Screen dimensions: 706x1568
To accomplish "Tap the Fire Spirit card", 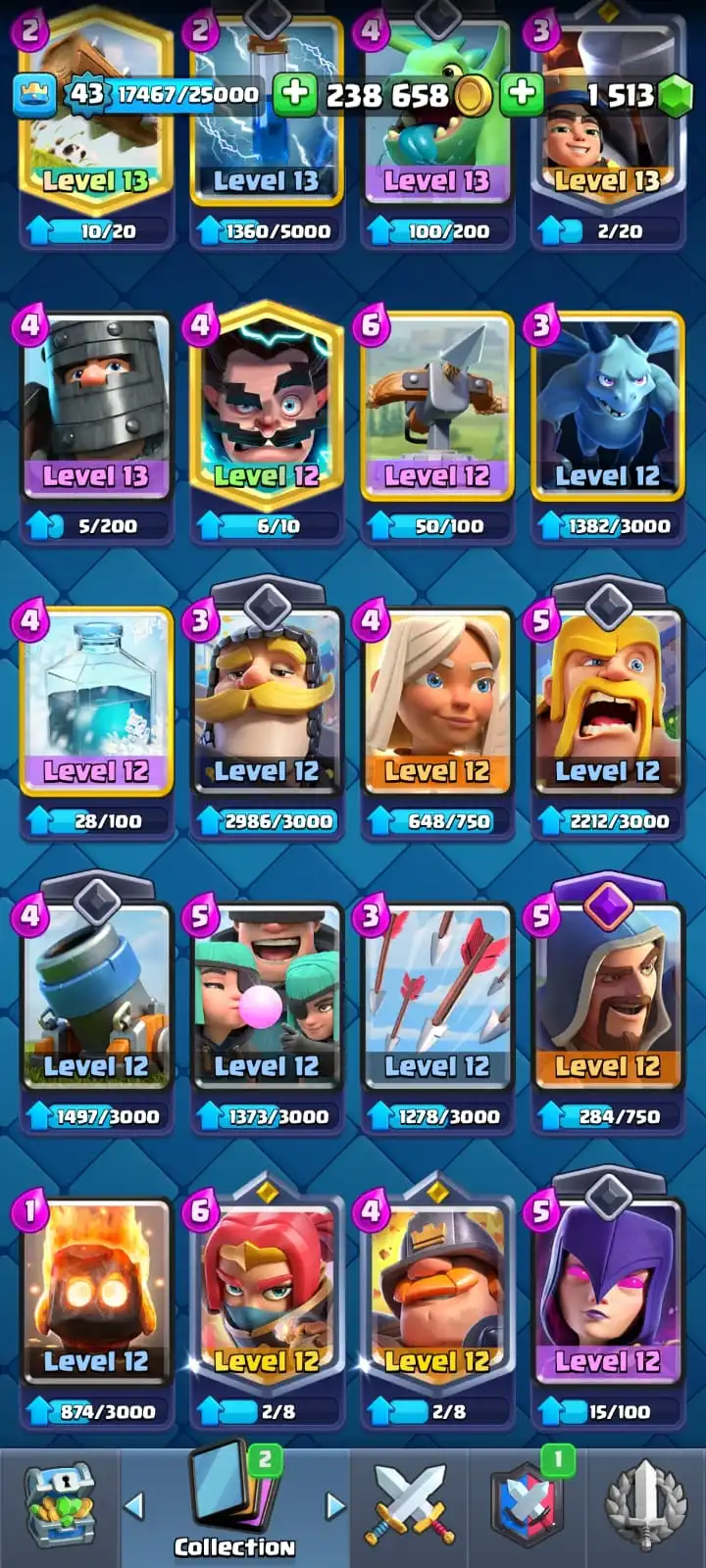I will pos(95,1289).
